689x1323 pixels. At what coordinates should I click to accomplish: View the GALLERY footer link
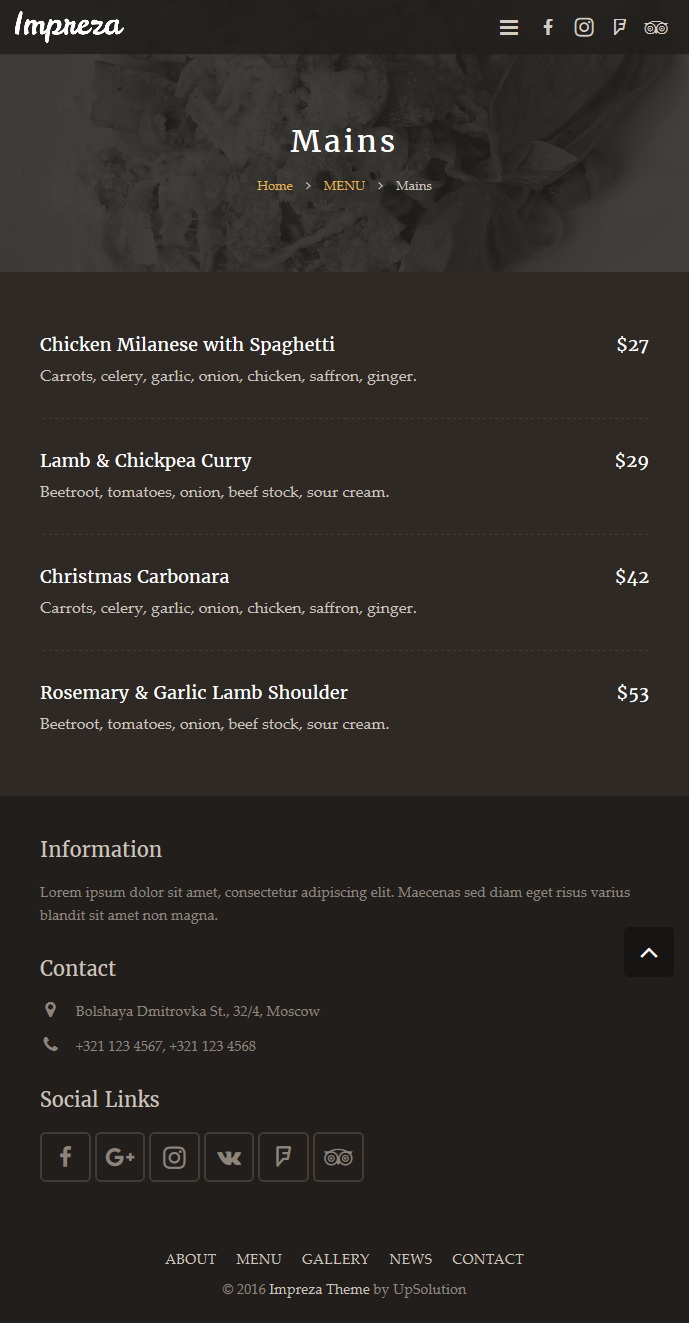(x=336, y=1259)
